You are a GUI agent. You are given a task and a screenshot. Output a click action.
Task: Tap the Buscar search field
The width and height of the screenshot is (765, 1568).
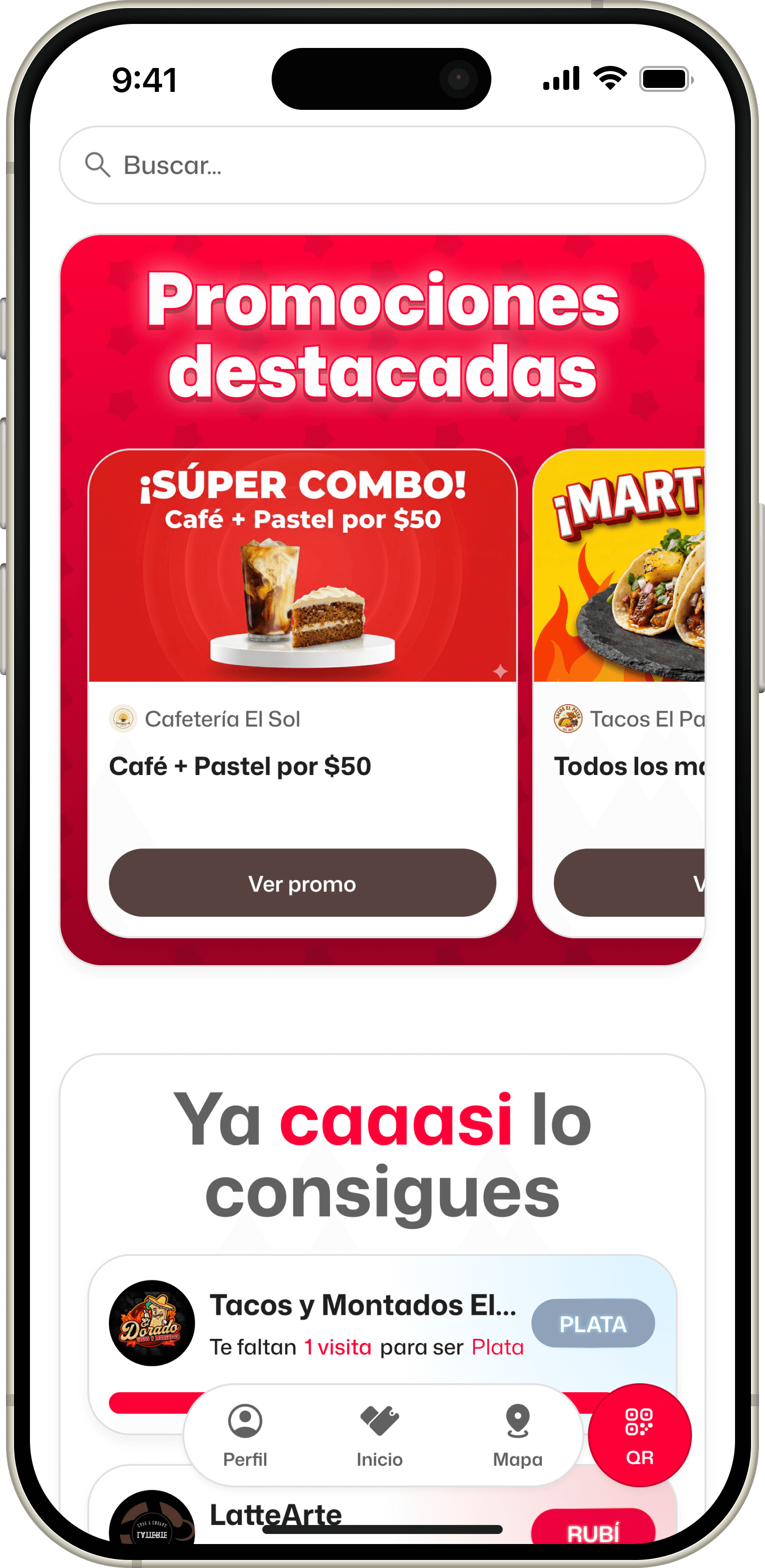[382, 165]
